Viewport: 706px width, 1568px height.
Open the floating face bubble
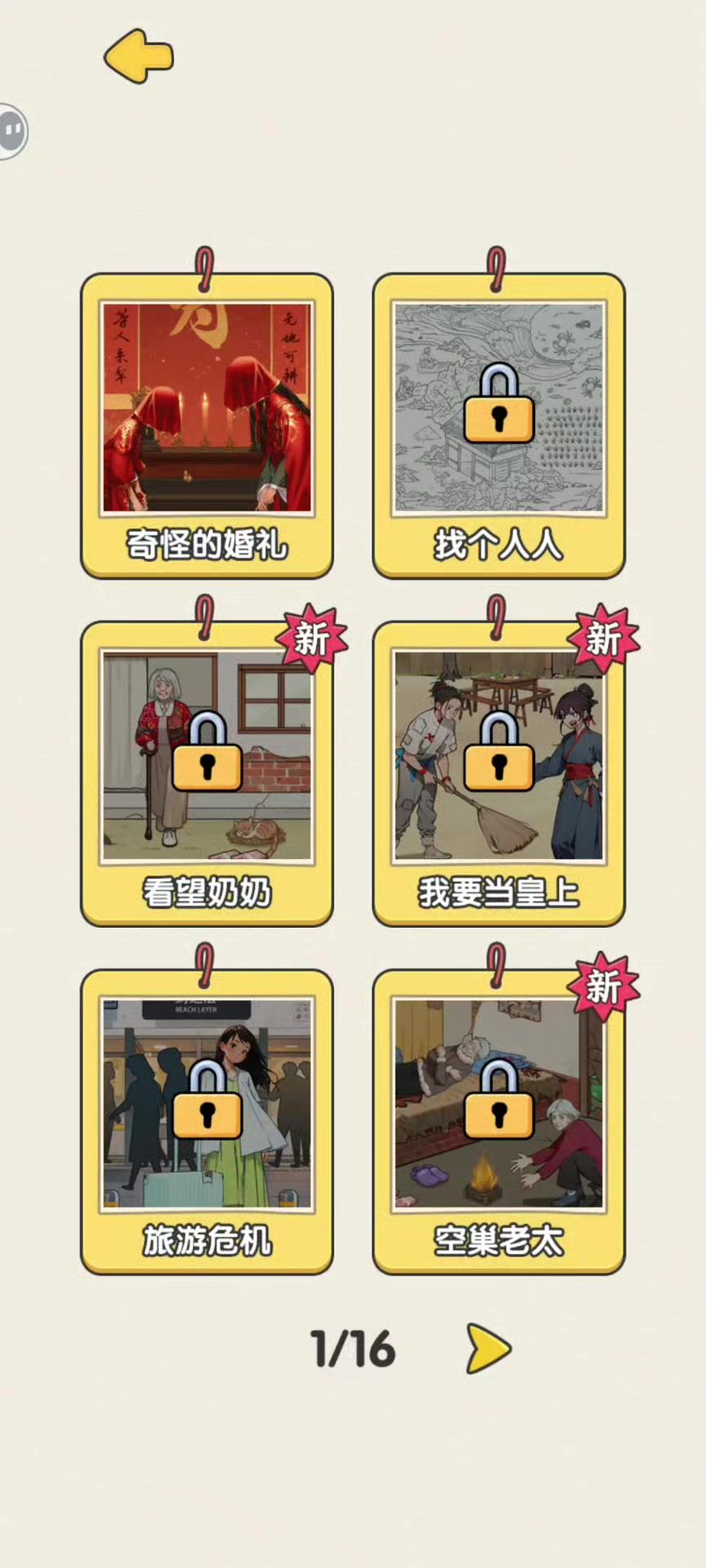pyautogui.click(x=11, y=131)
